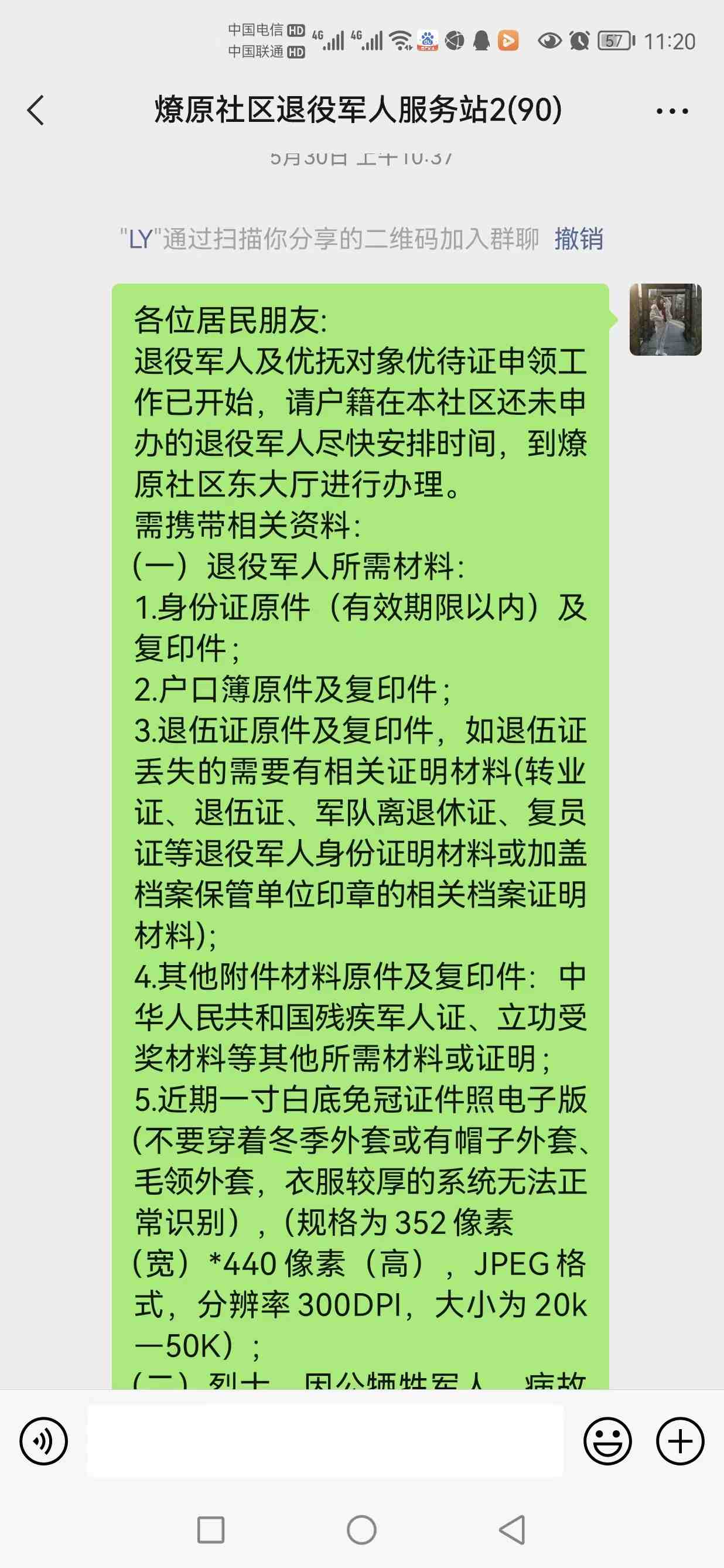Go back from the group chat

click(36, 111)
